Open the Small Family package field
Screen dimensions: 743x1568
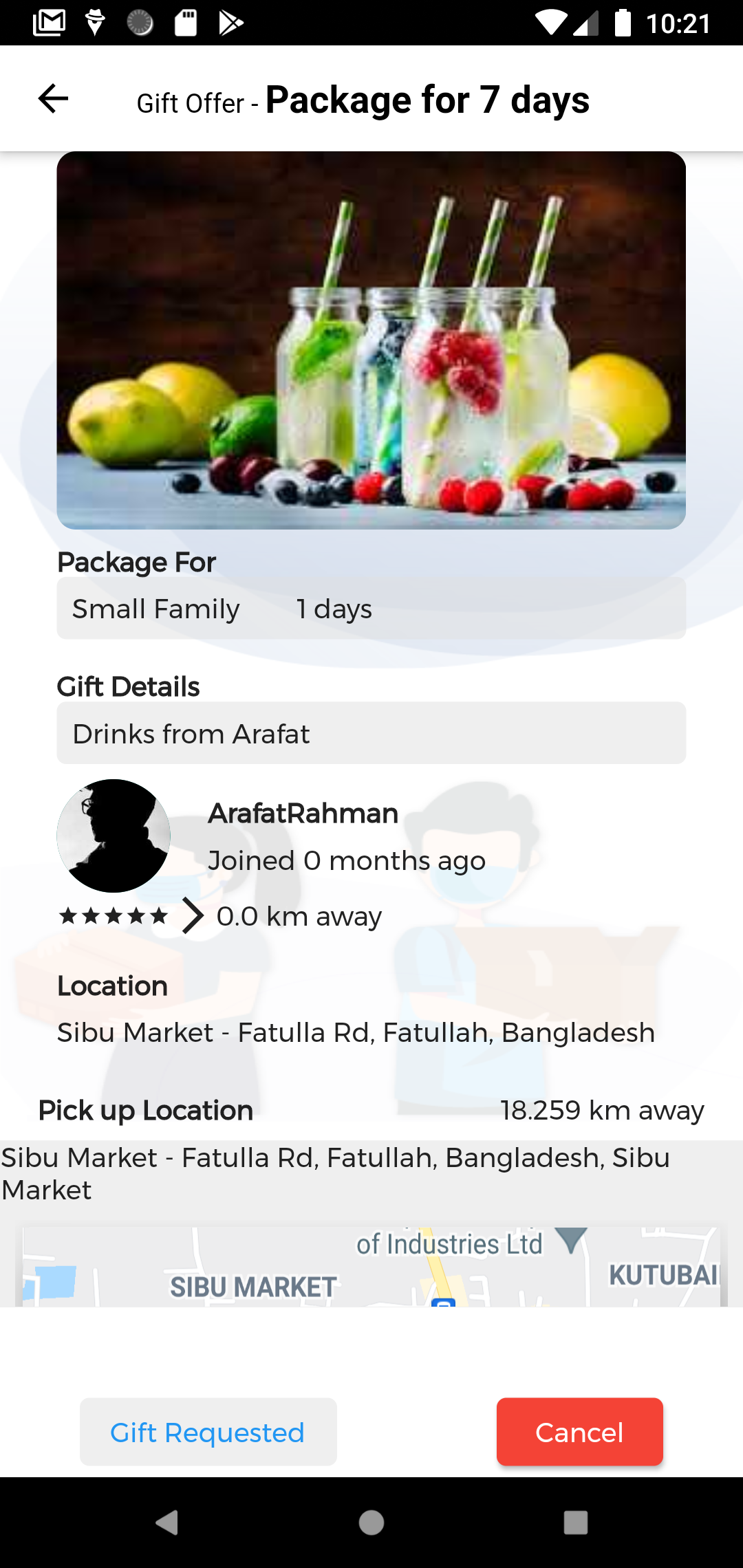(x=371, y=609)
